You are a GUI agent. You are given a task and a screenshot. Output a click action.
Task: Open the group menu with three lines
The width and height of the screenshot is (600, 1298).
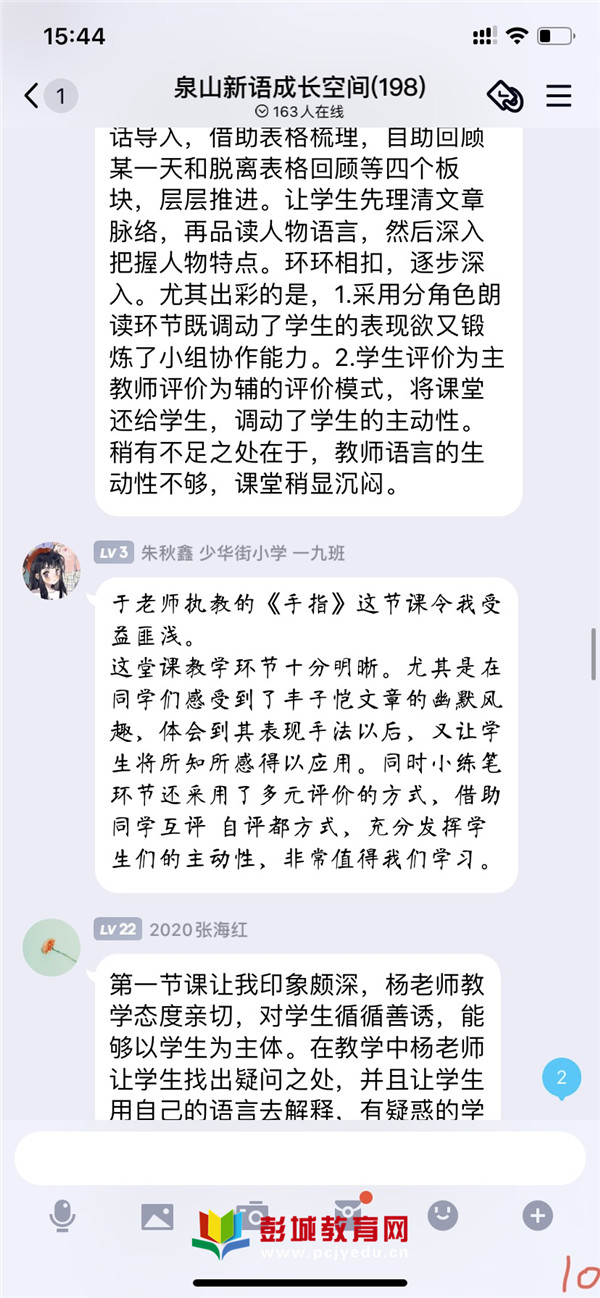coord(558,96)
